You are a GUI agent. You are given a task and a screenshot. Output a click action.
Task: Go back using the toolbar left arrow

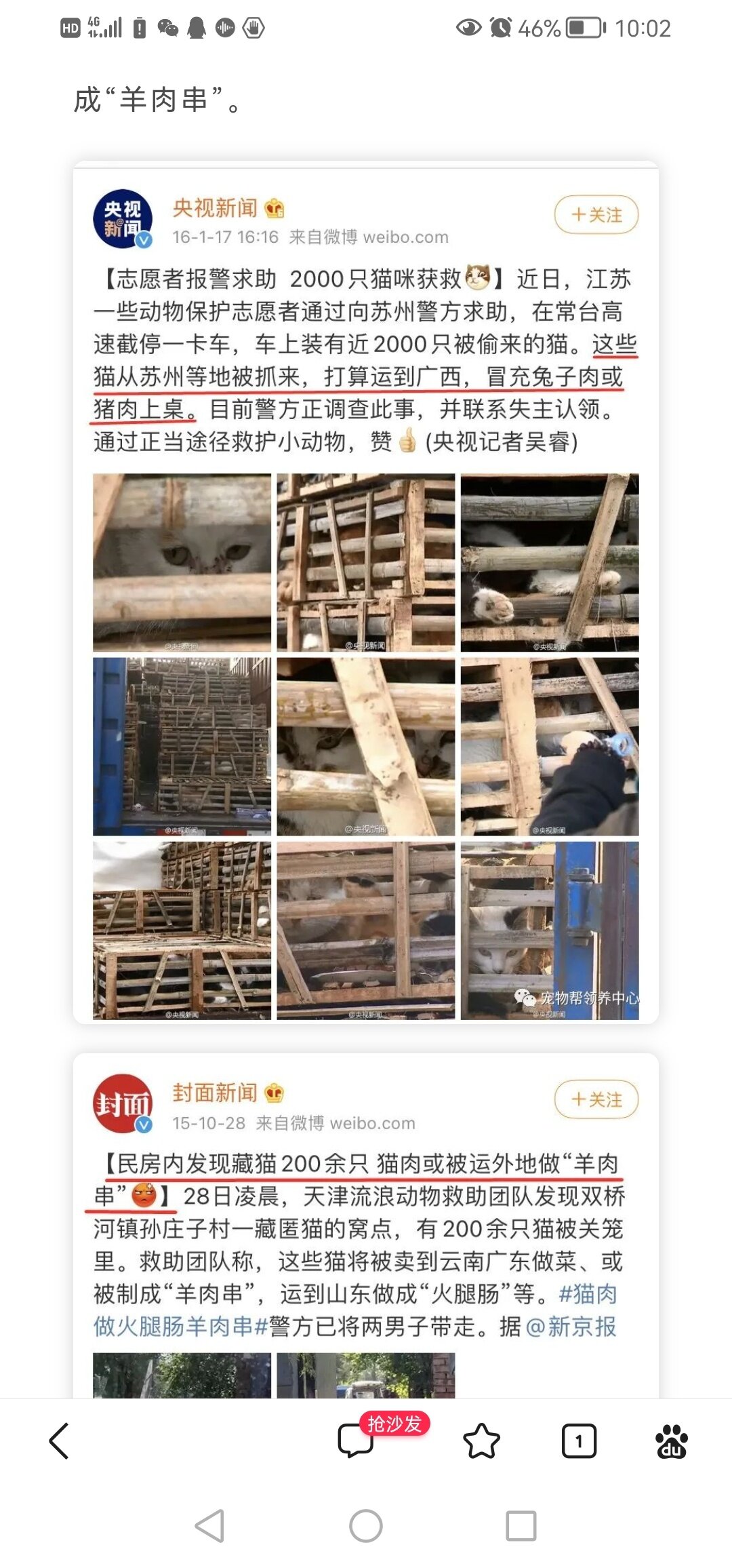60,1440
